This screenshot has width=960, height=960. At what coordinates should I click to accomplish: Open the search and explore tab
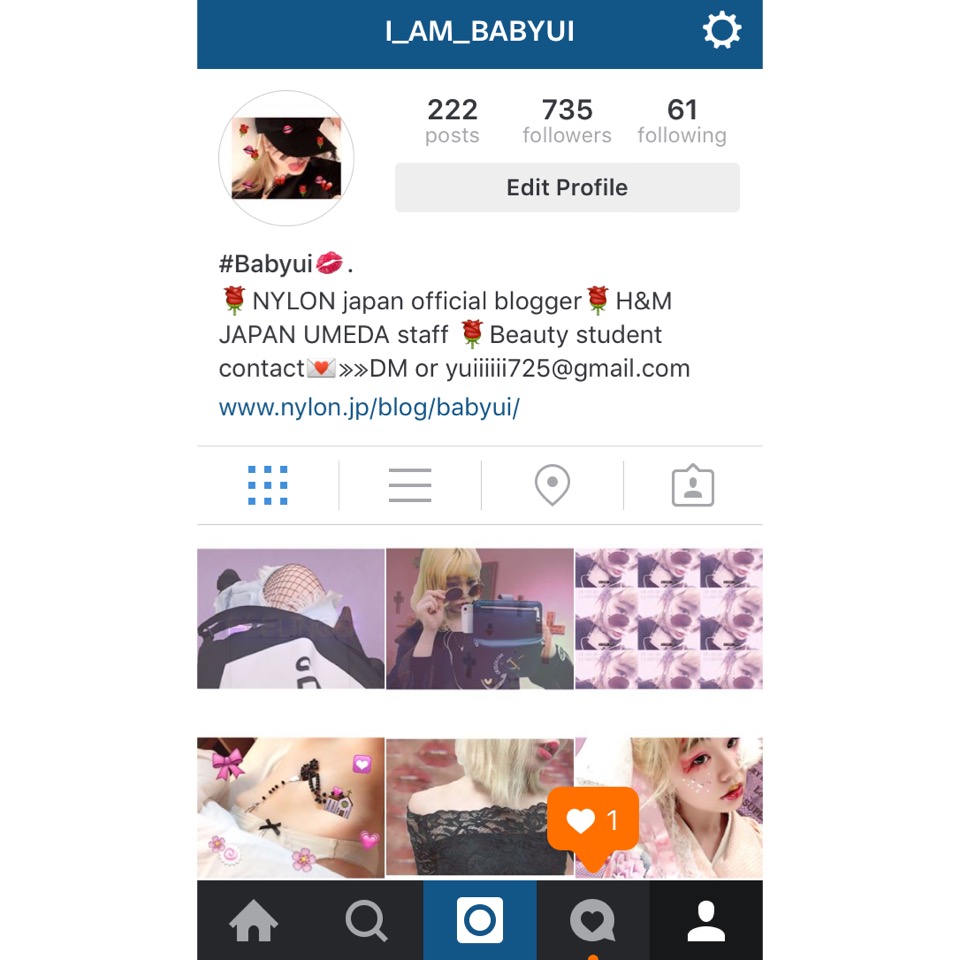click(x=366, y=921)
